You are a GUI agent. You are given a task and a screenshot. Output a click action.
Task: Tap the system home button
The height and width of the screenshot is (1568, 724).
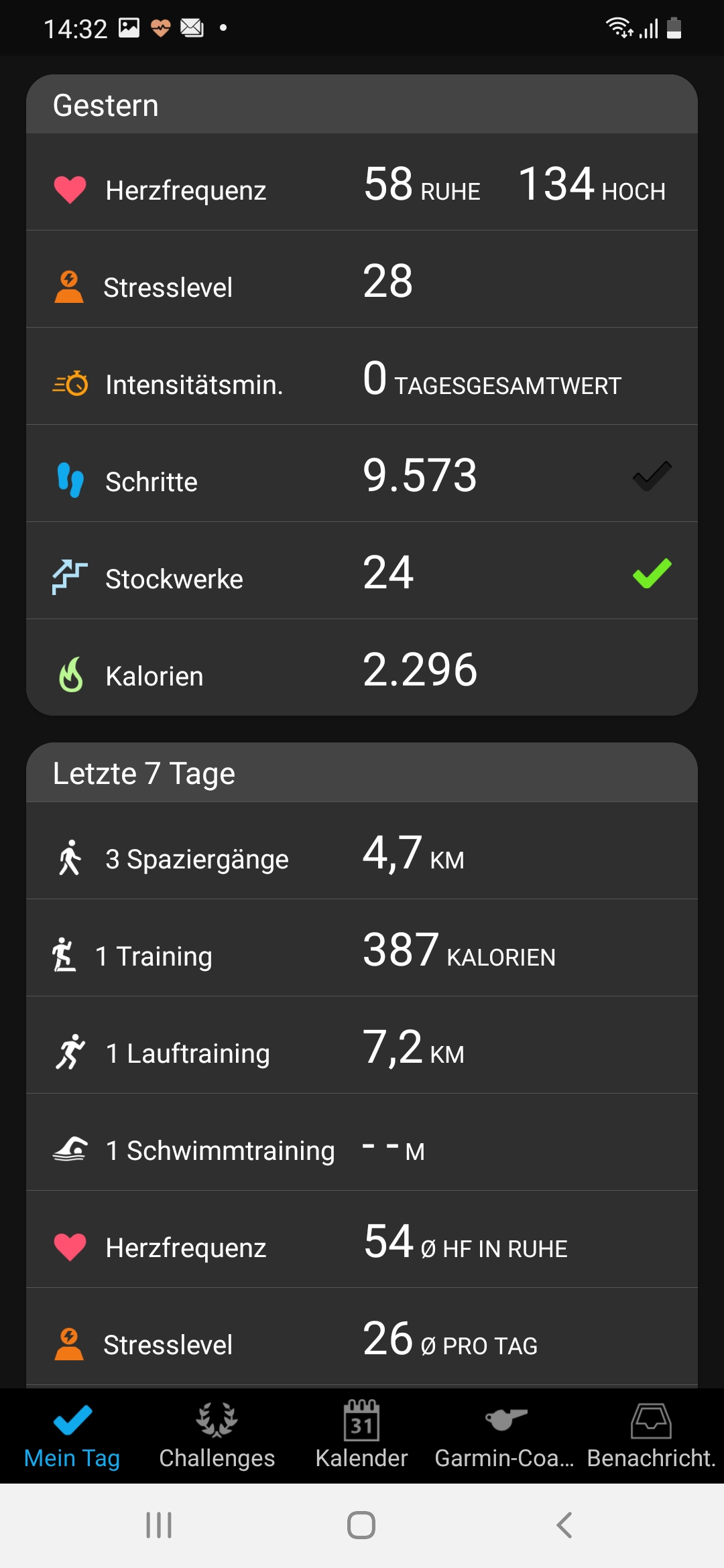click(x=361, y=1525)
